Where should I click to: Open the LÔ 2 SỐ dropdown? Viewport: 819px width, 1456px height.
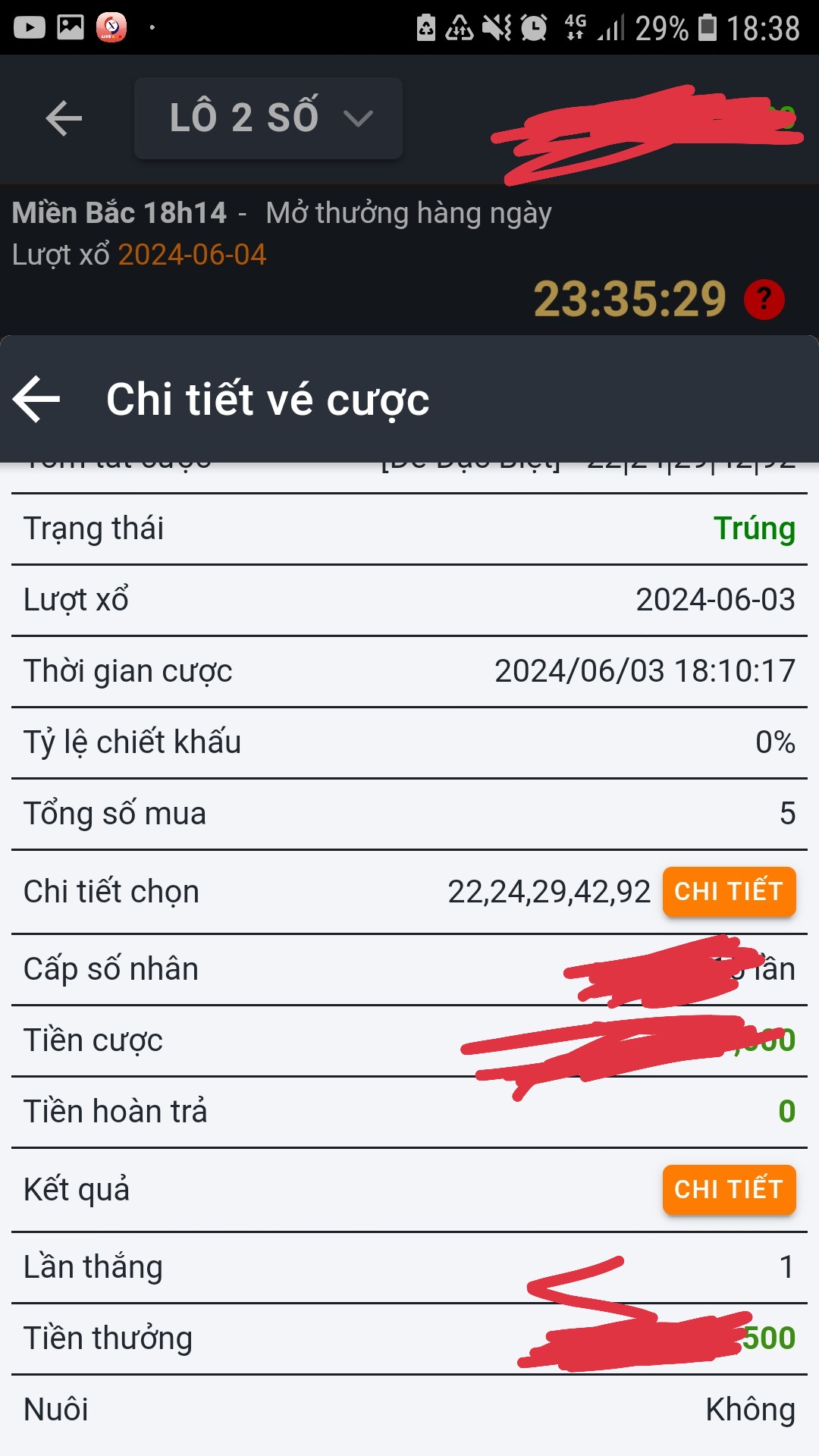[x=268, y=118]
